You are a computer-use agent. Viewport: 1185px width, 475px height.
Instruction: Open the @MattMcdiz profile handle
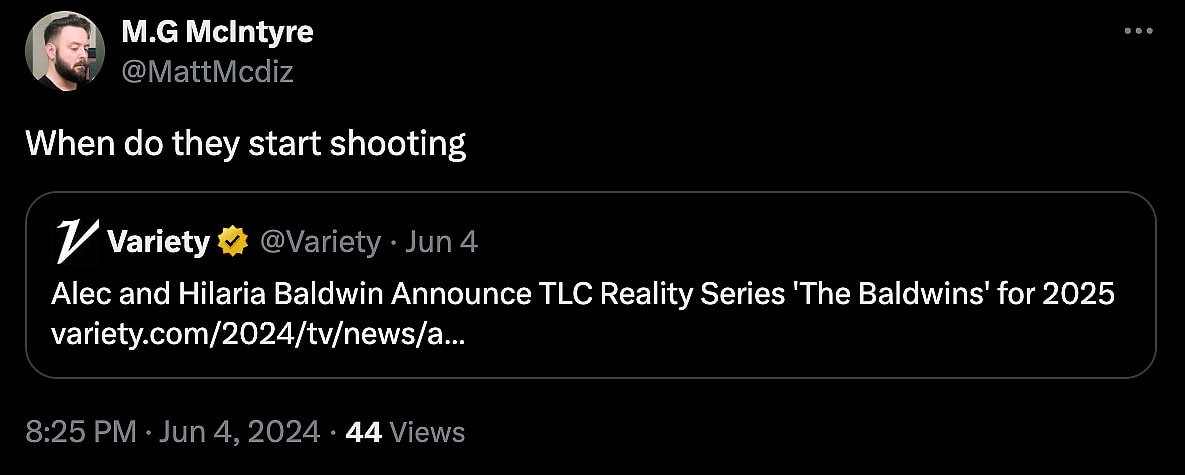[207, 72]
